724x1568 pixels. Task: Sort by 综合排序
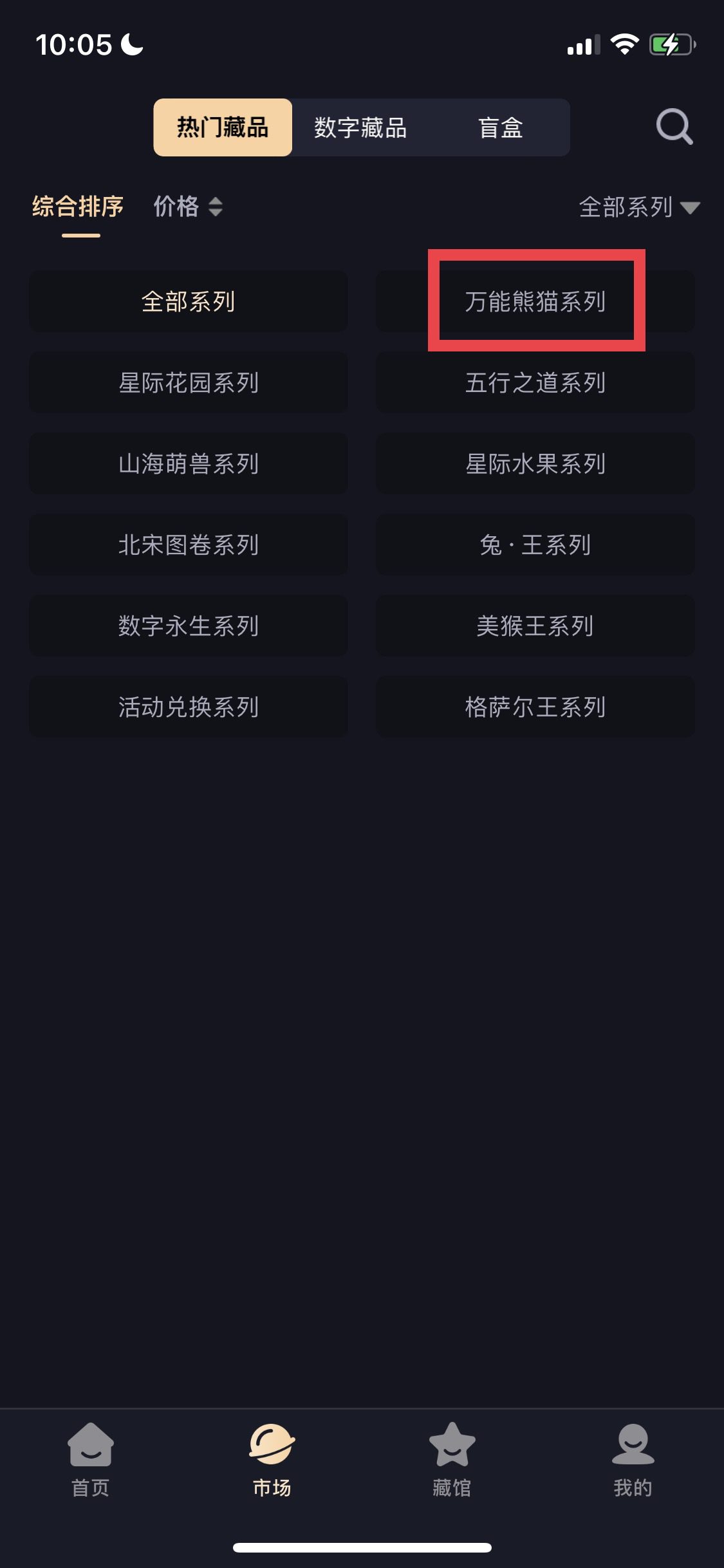pyautogui.click(x=78, y=207)
